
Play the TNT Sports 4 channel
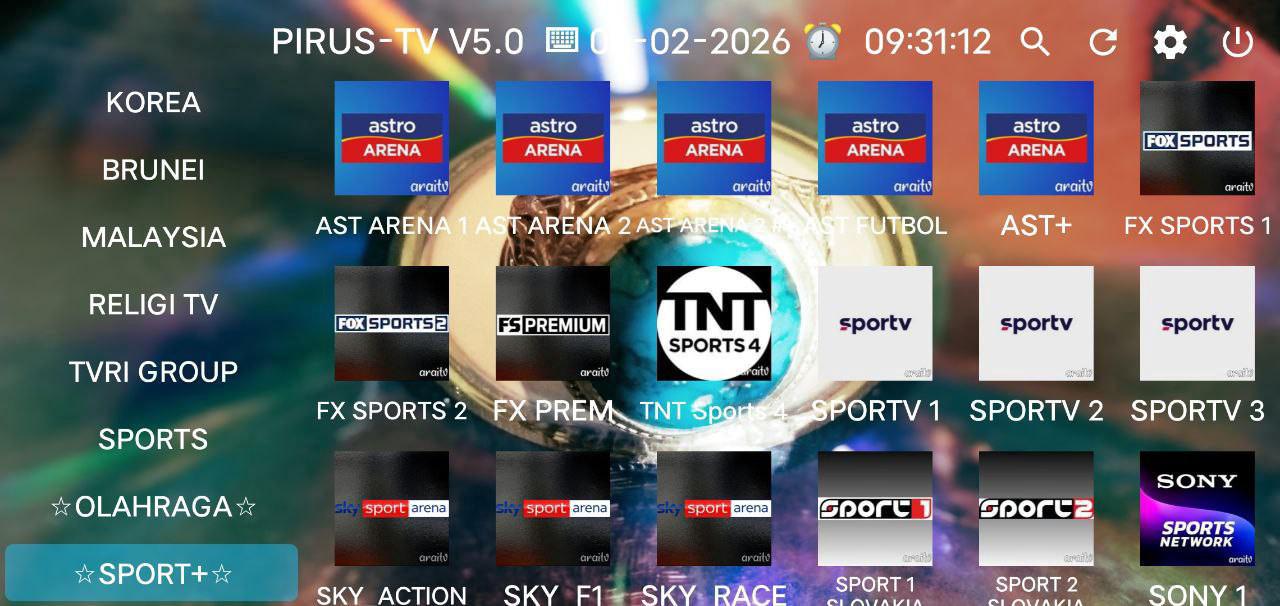tap(714, 323)
